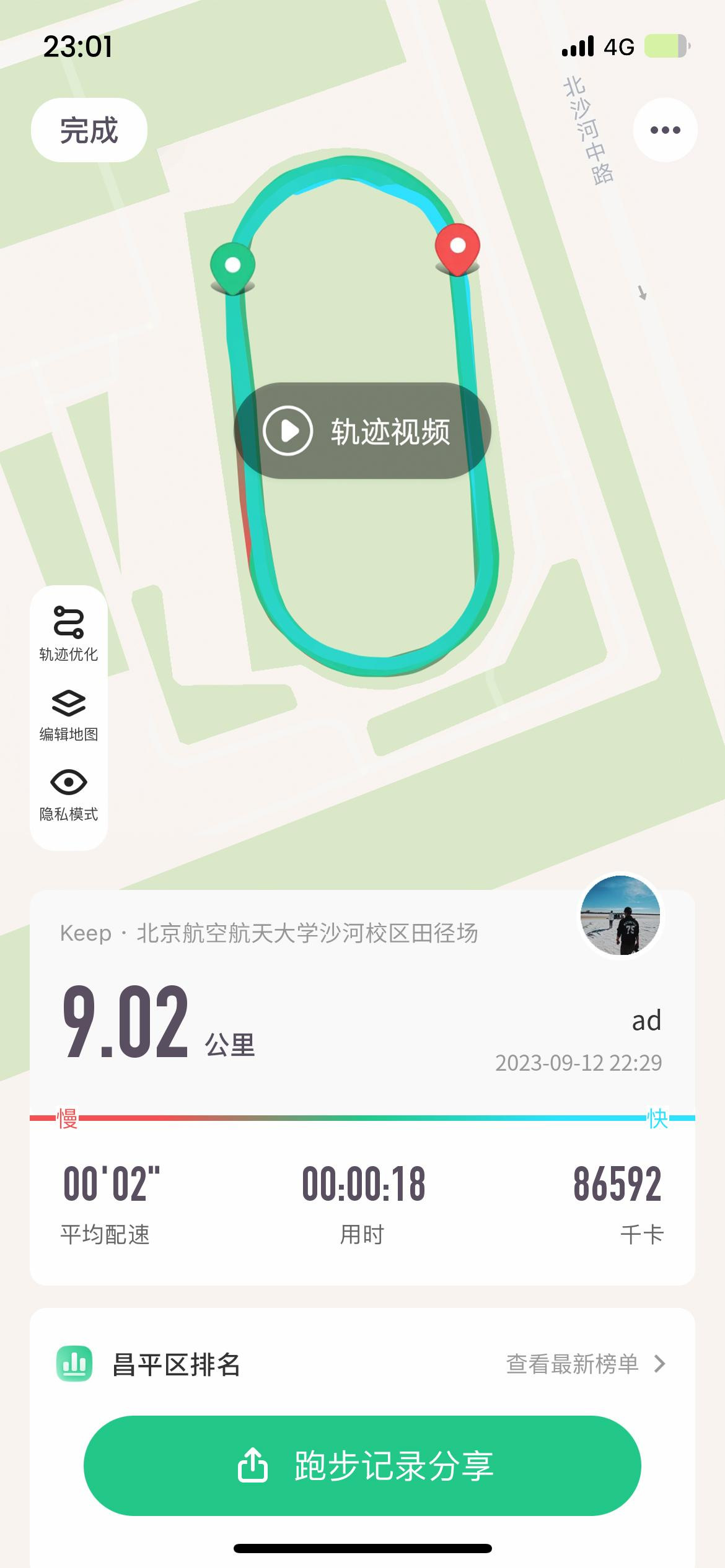Select 轨迹优化 route optimization

pyautogui.click(x=68, y=633)
